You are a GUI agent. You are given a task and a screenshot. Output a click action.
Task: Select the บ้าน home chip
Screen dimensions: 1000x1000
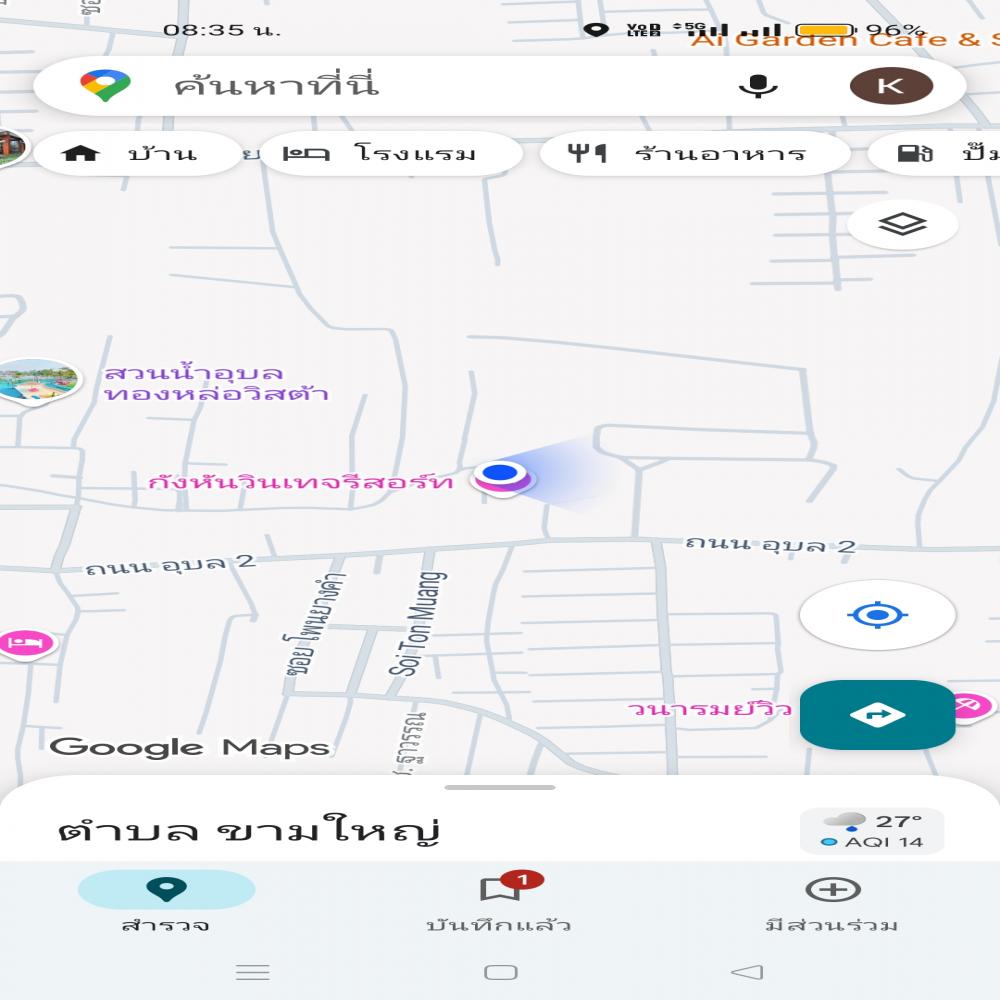coord(130,154)
